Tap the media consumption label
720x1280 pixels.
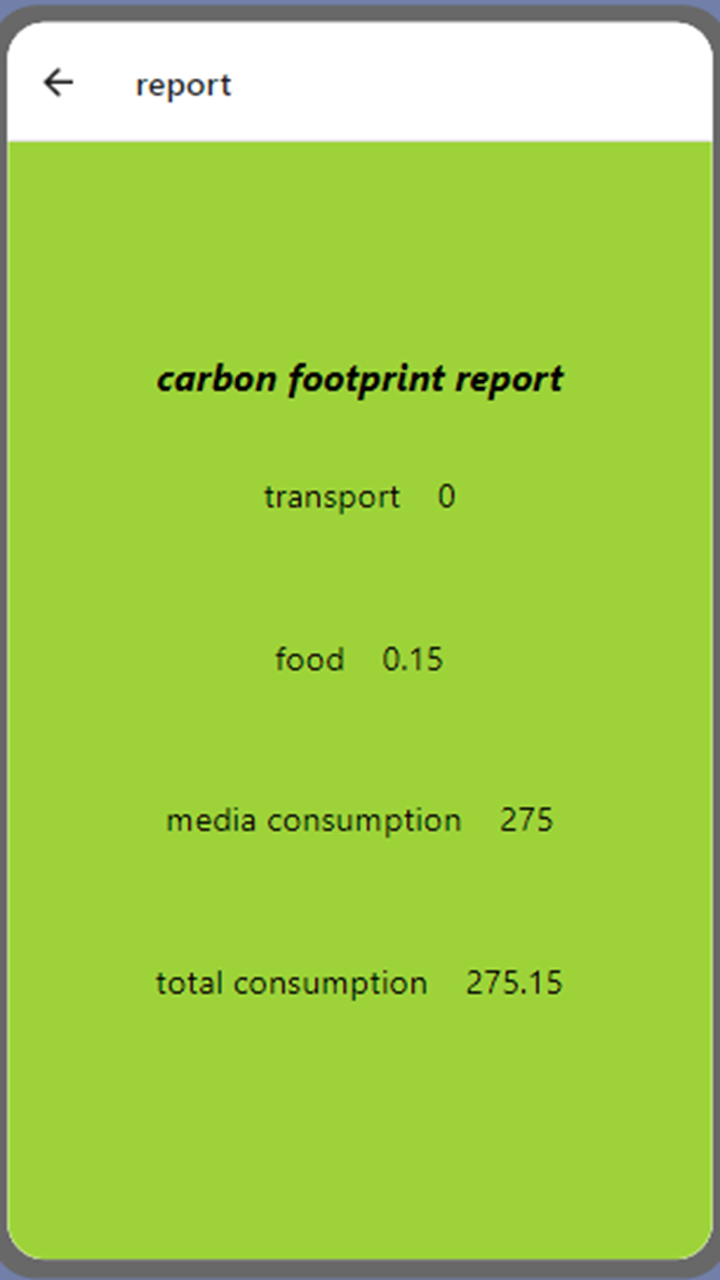point(313,820)
